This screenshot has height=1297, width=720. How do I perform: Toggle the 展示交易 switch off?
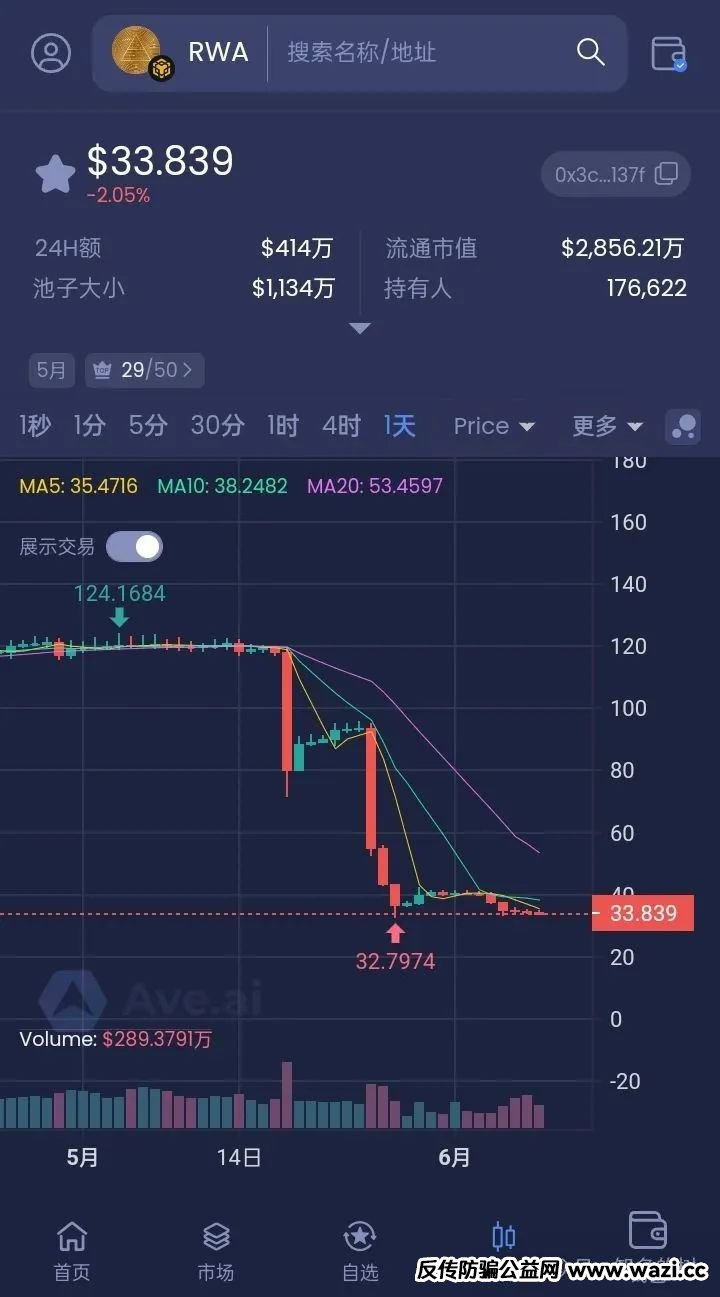134,546
